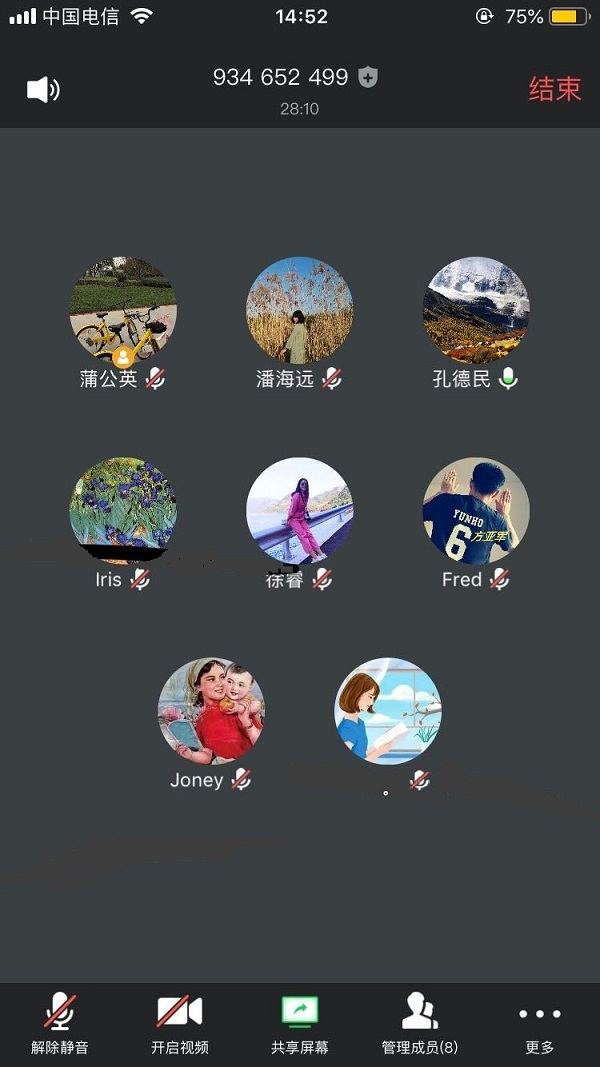Open 管理成员(8) member management
Image resolution: width=600 pixels, height=1067 pixels.
(420, 1022)
